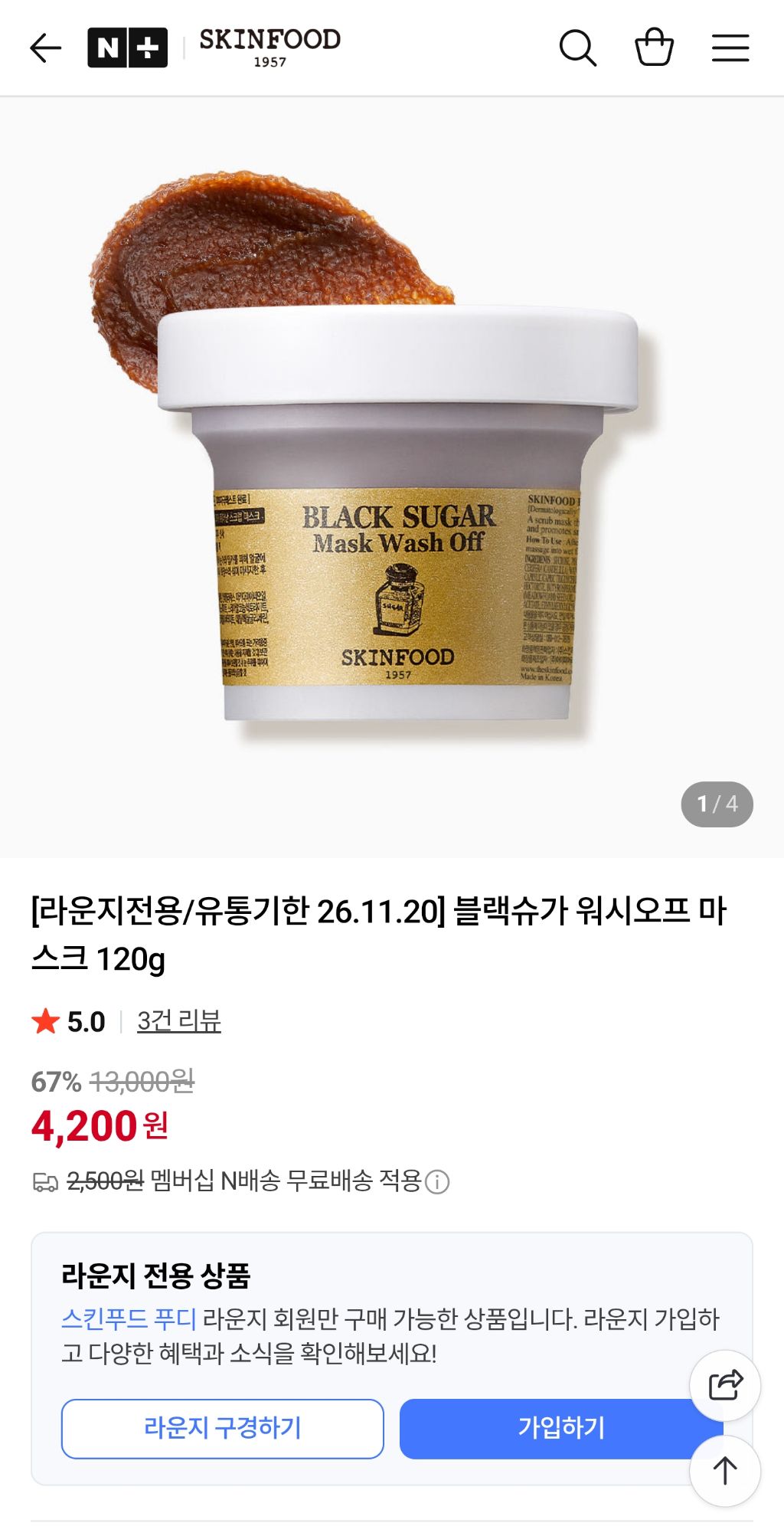The height and width of the screenshot is (1536, 784).
Task: Share this product
Action: point(725,1386)
